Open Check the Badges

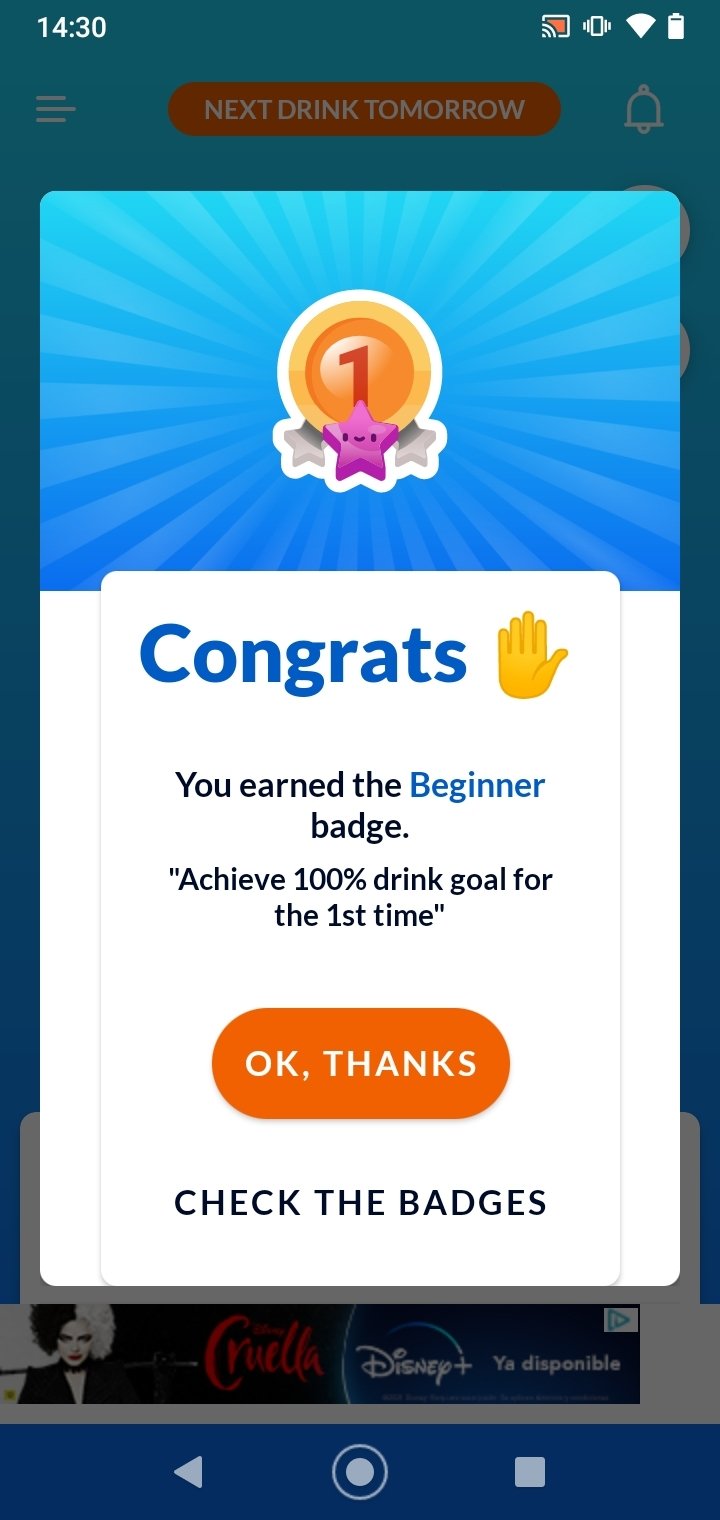(x=360, y=1202)
